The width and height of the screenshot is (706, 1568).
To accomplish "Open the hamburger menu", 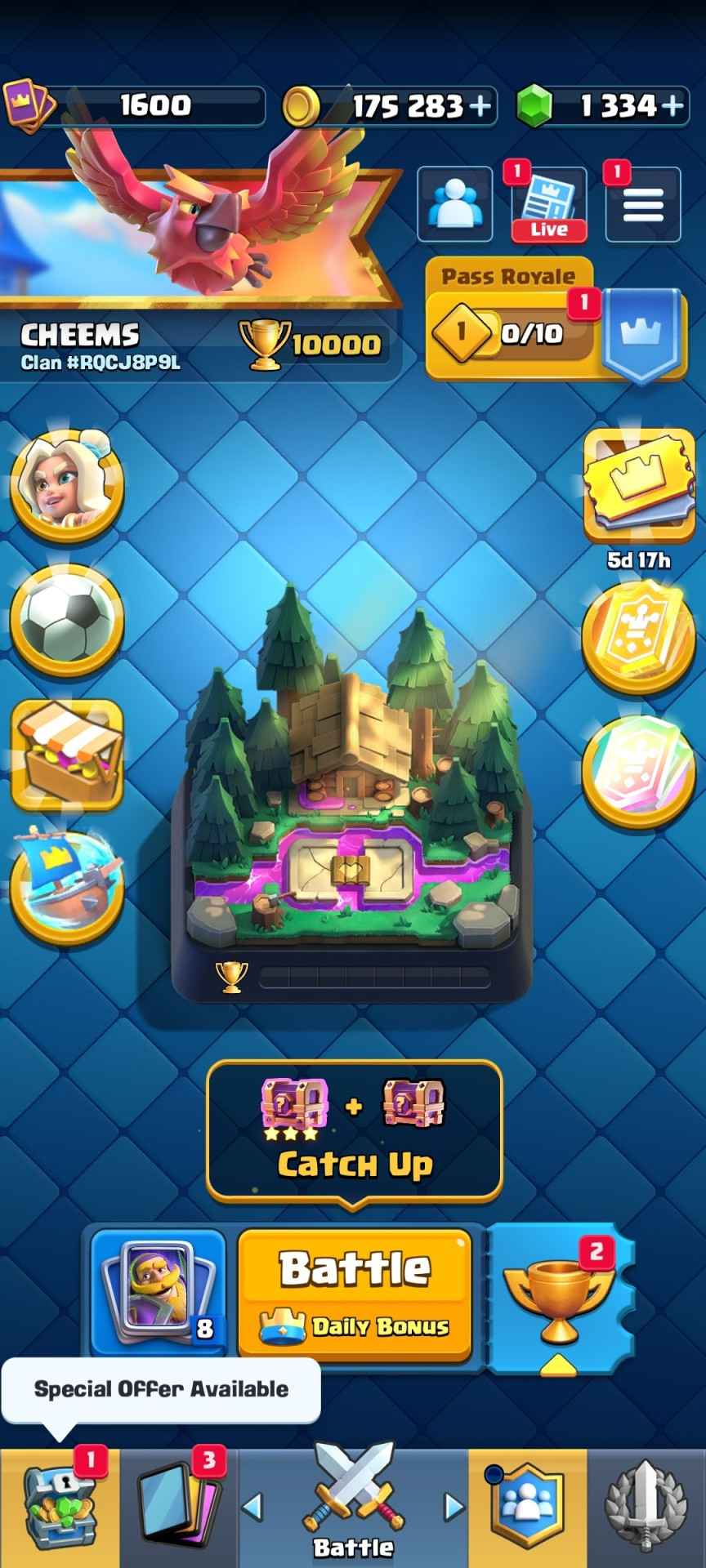I will [x=643, y=205].
